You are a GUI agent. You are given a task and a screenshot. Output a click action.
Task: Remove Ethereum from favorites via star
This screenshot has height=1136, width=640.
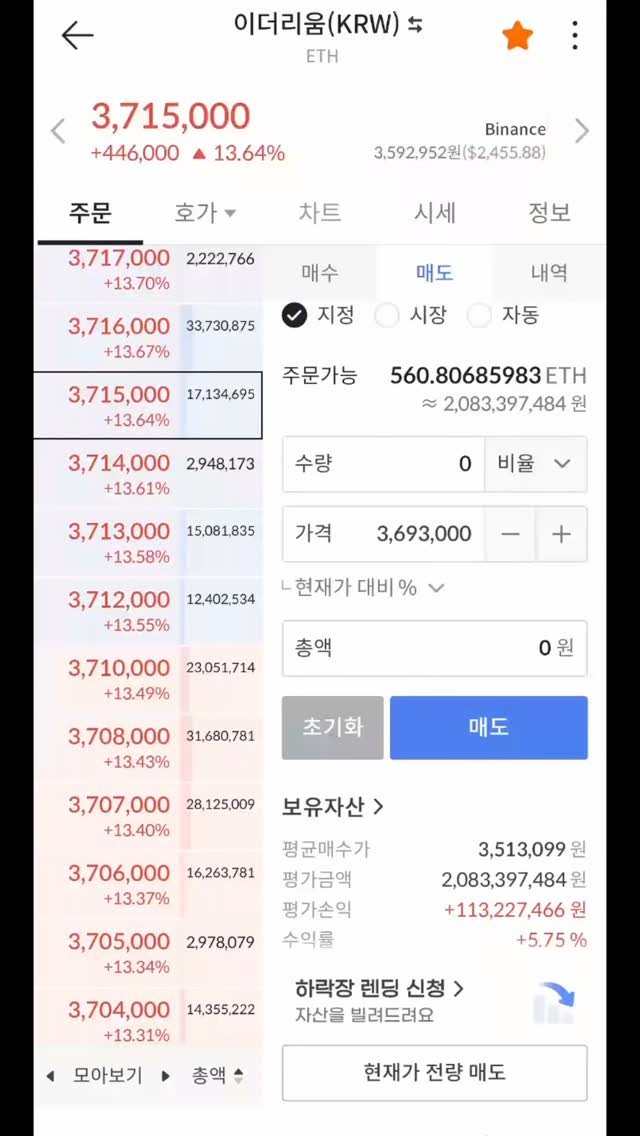click(517, 37)
